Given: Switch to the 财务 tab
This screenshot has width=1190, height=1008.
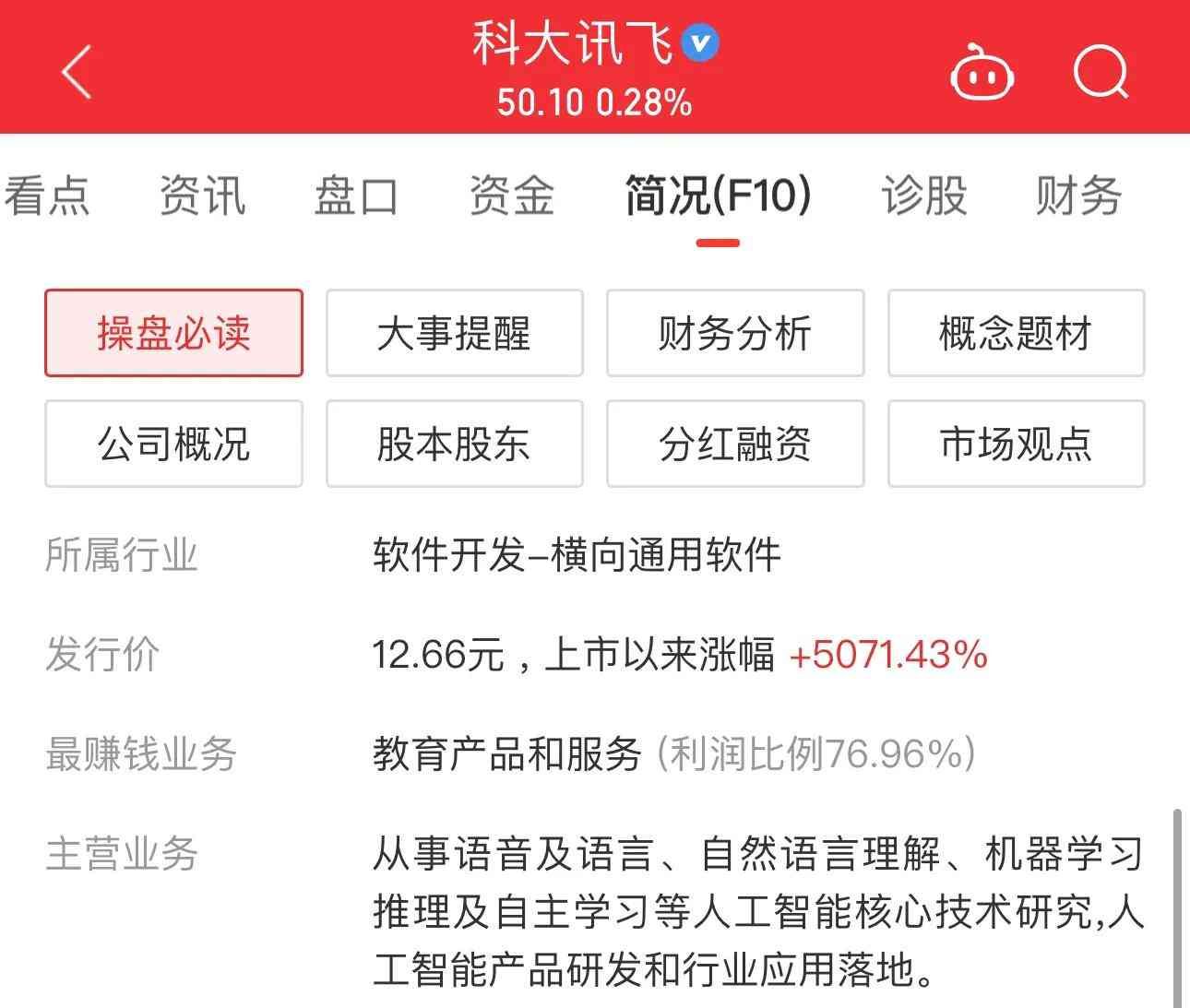Looking at the screenshot, I should (x=1077, y=196).
